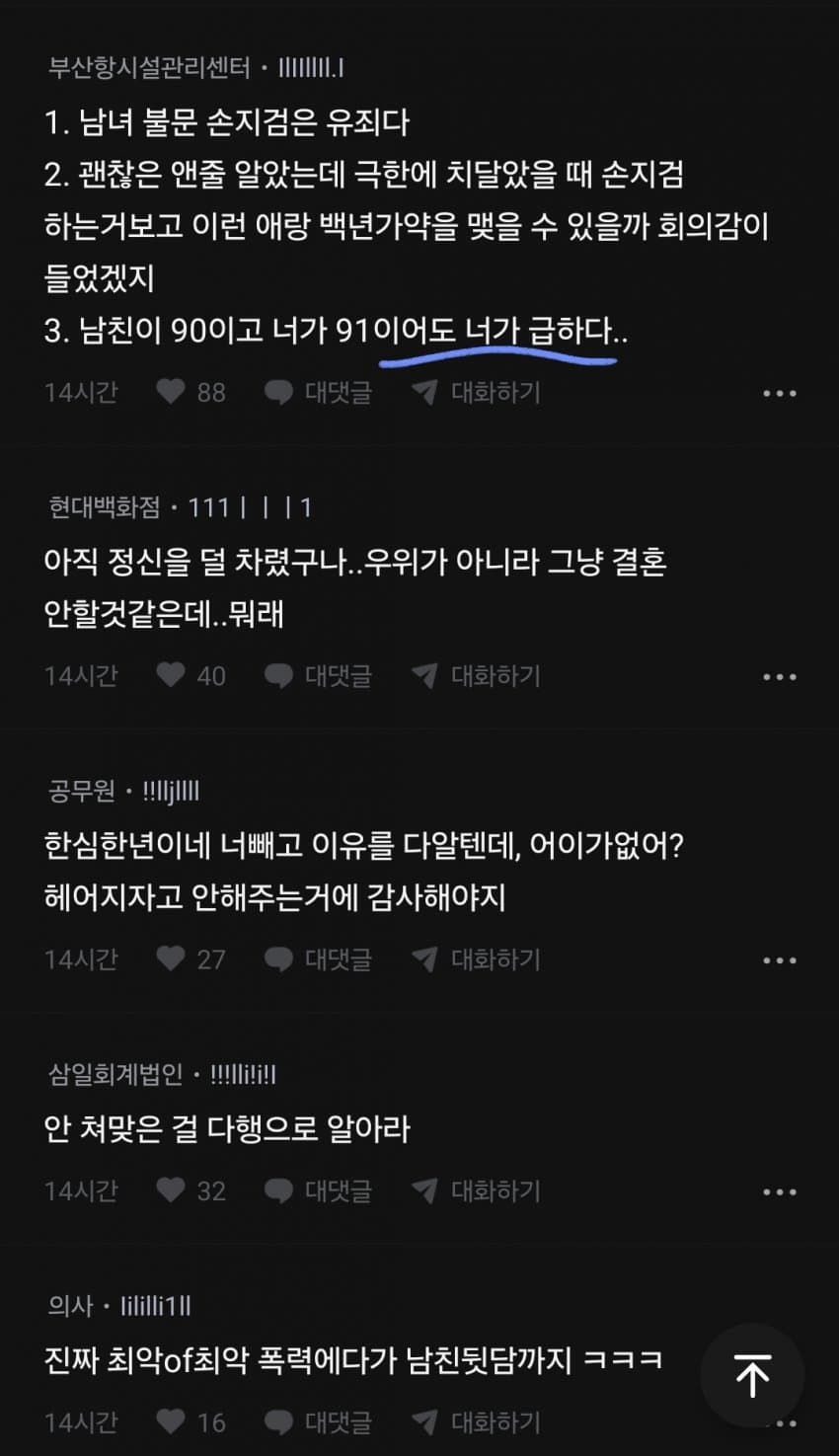The height and width of the screenshot is (1456, 839).
Task: Open overflow menu on 삼일회계법인 comment
Action: (x=779, y=1191)
